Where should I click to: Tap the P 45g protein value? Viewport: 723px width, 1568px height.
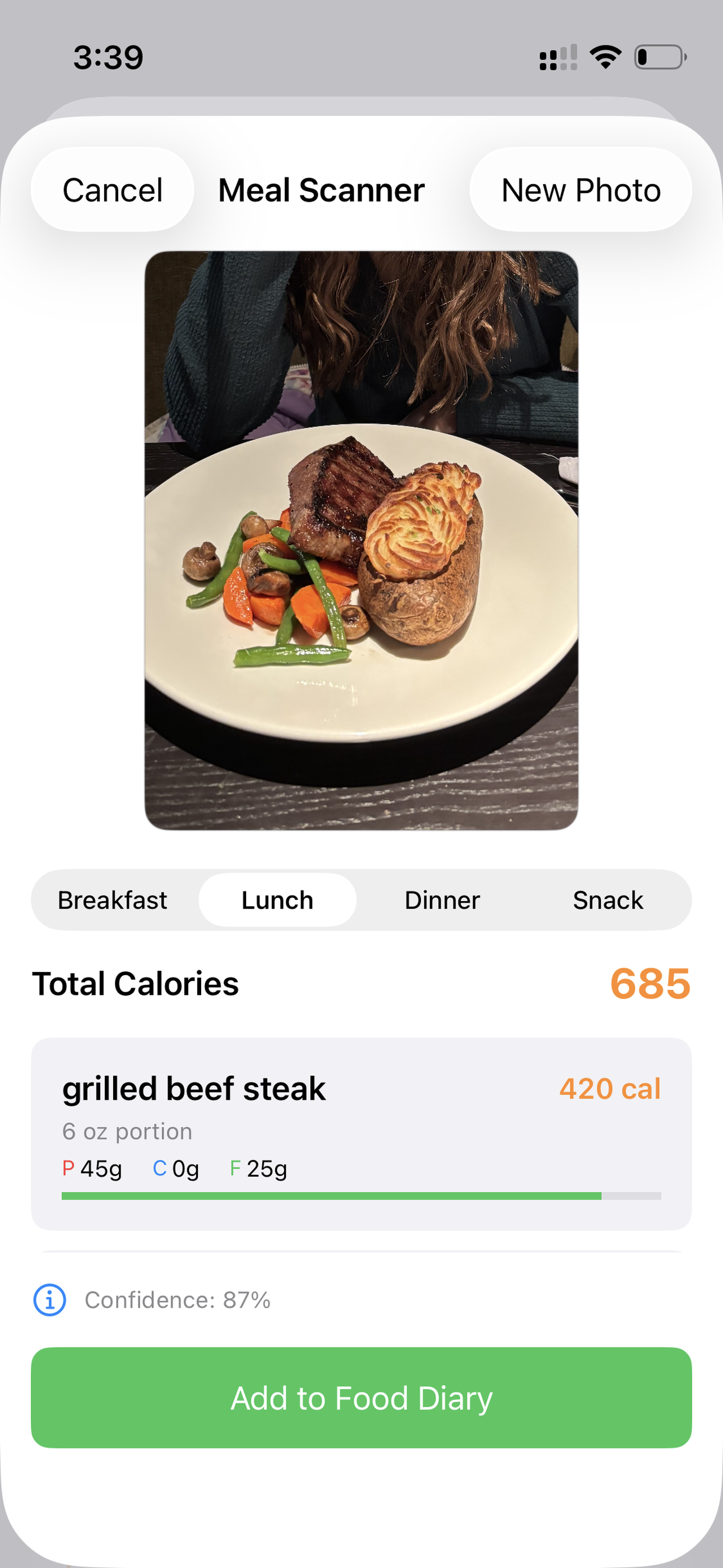pyautogui.click(x=91, y=1168)
